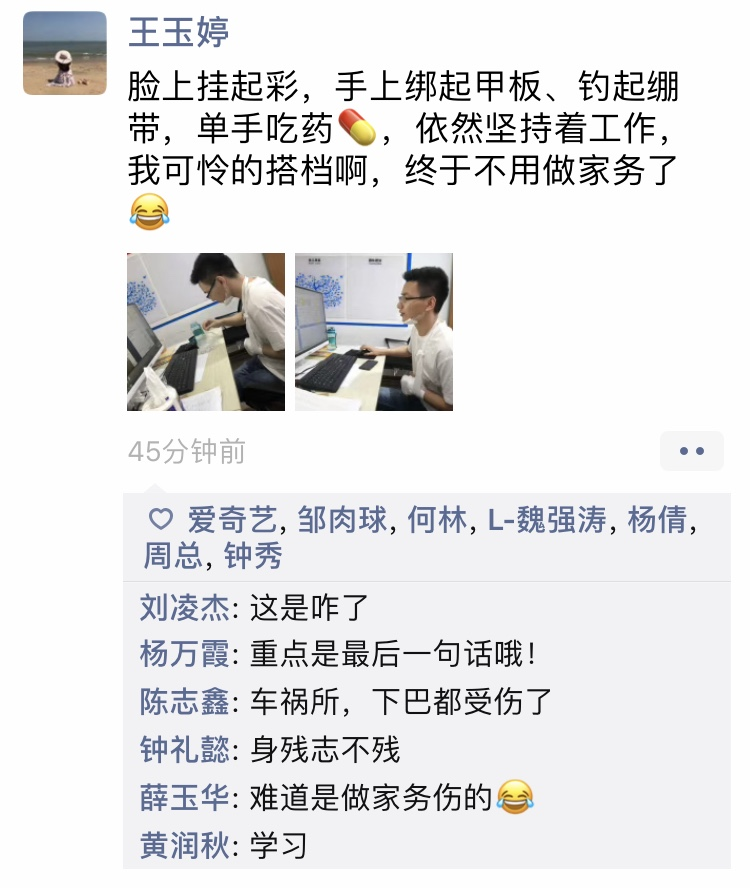Image resolution: width=750 pixels, height=888 pixels.
Task: Open liker 周总's profile
Action: tap(172, 556)
